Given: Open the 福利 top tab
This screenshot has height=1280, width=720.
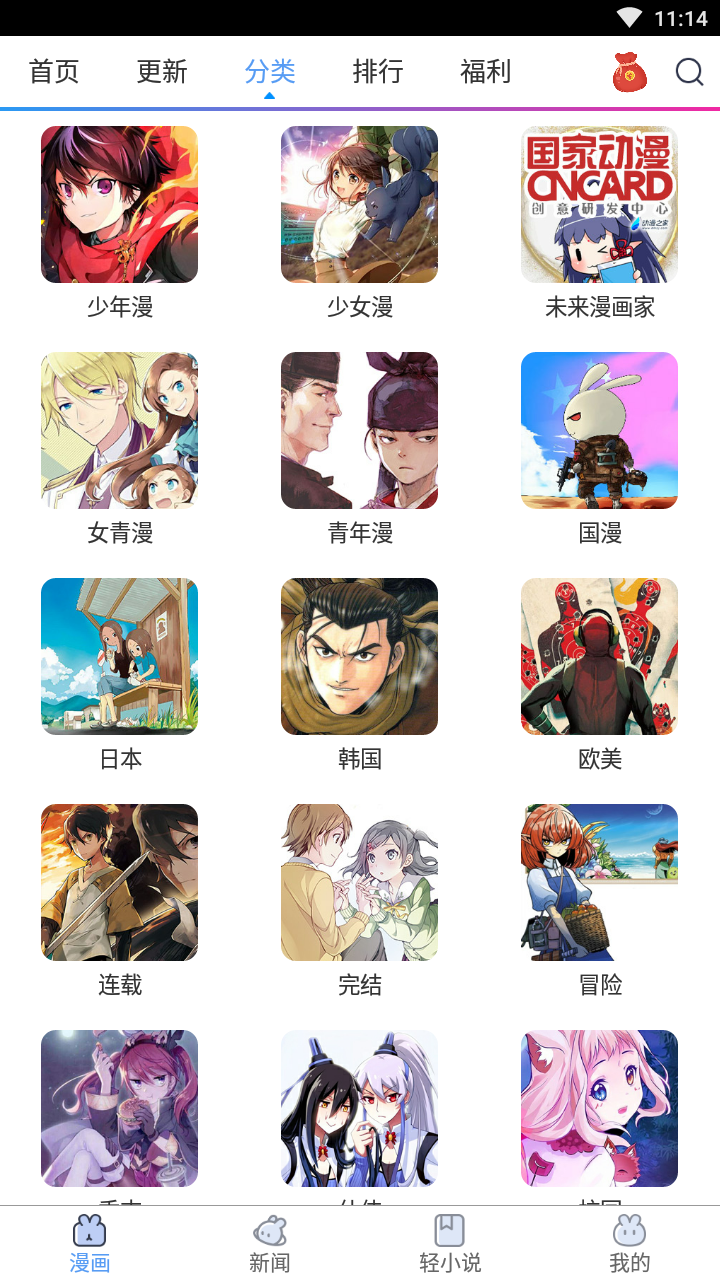Looking at the screenshot, I should point(486,72).
